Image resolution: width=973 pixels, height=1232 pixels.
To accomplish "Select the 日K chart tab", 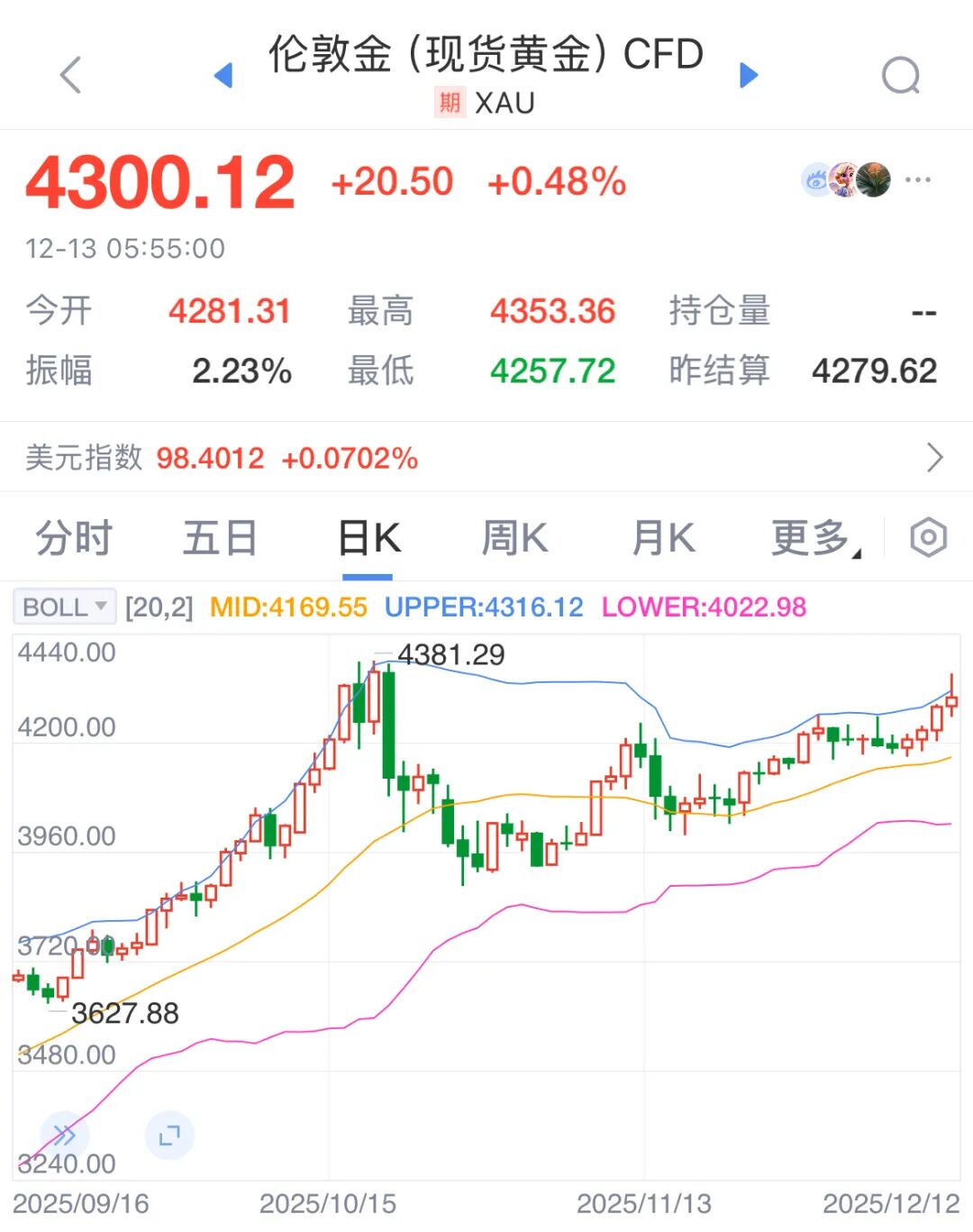I will 368,539.
